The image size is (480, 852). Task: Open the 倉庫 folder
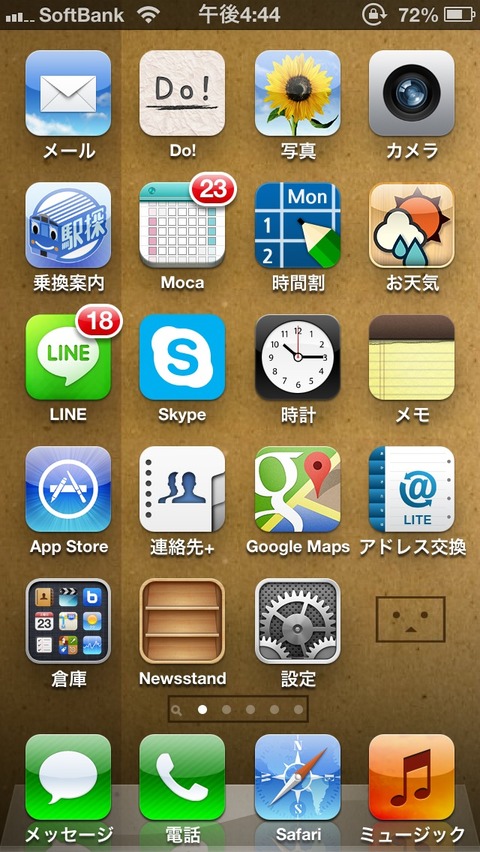coord(68,621)
